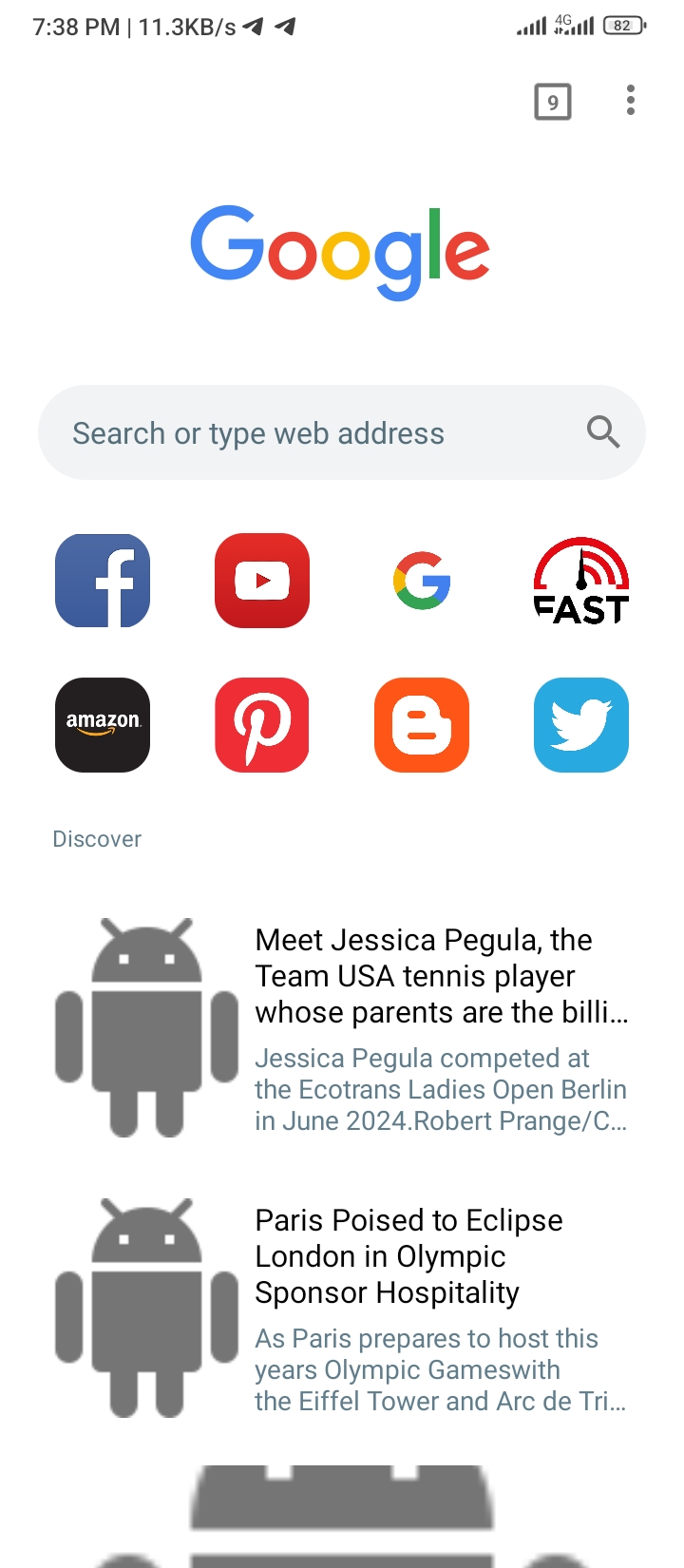Open the Facebook shortcut

(103, 581)
